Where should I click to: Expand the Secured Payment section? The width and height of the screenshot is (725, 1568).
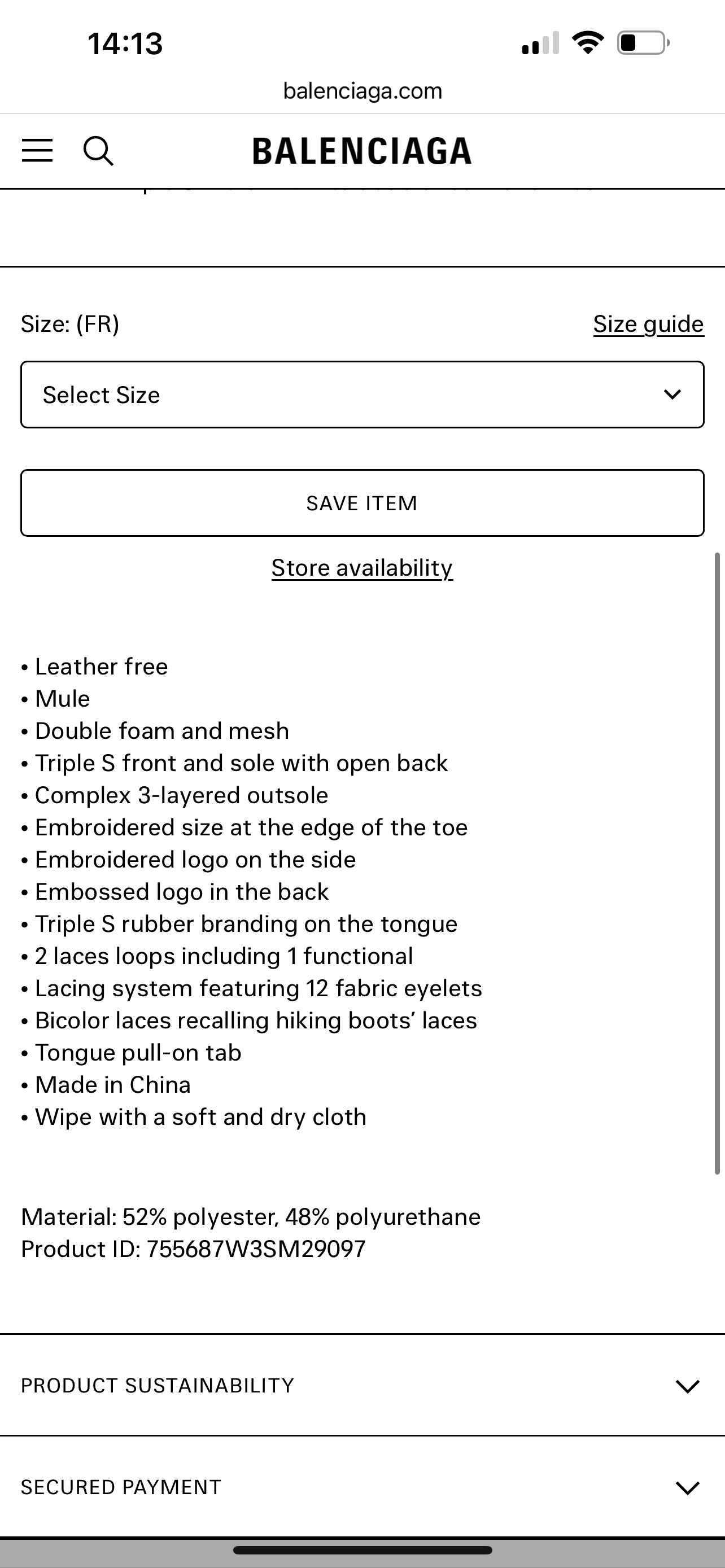tap(362, 1487)
